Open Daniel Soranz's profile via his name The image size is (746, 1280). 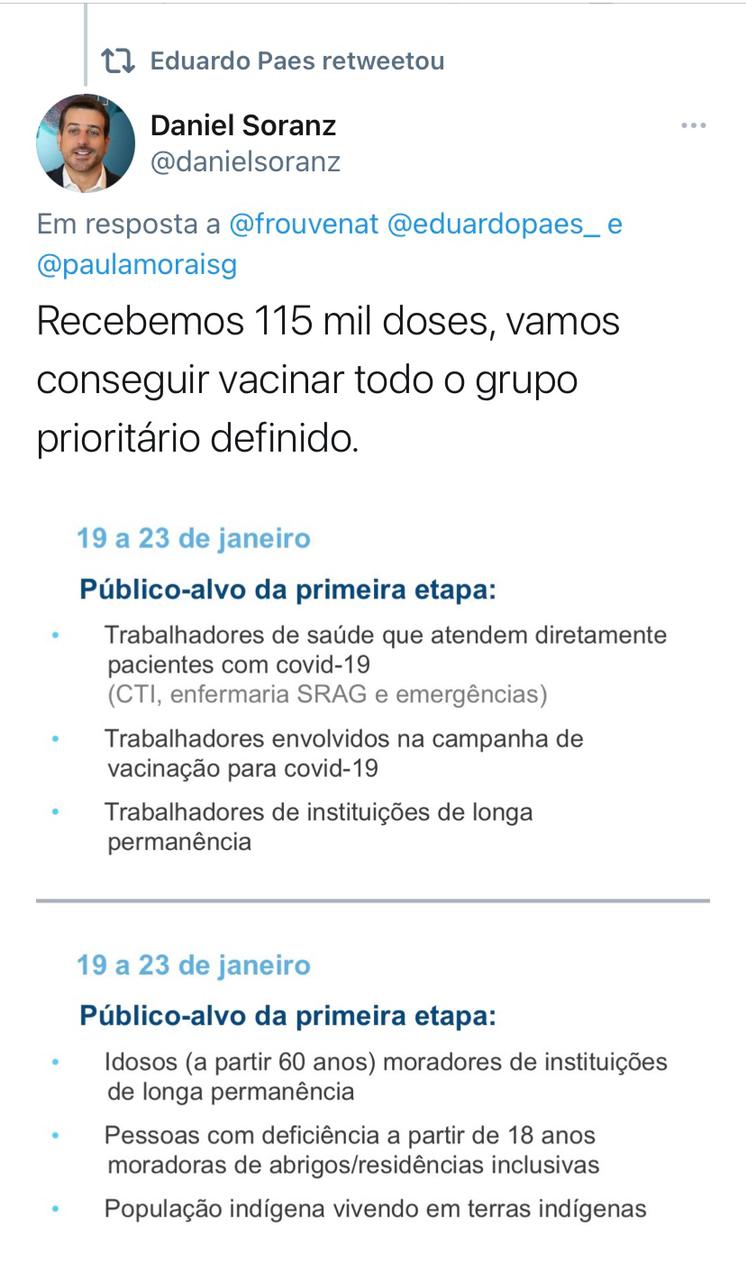point(243,125)
